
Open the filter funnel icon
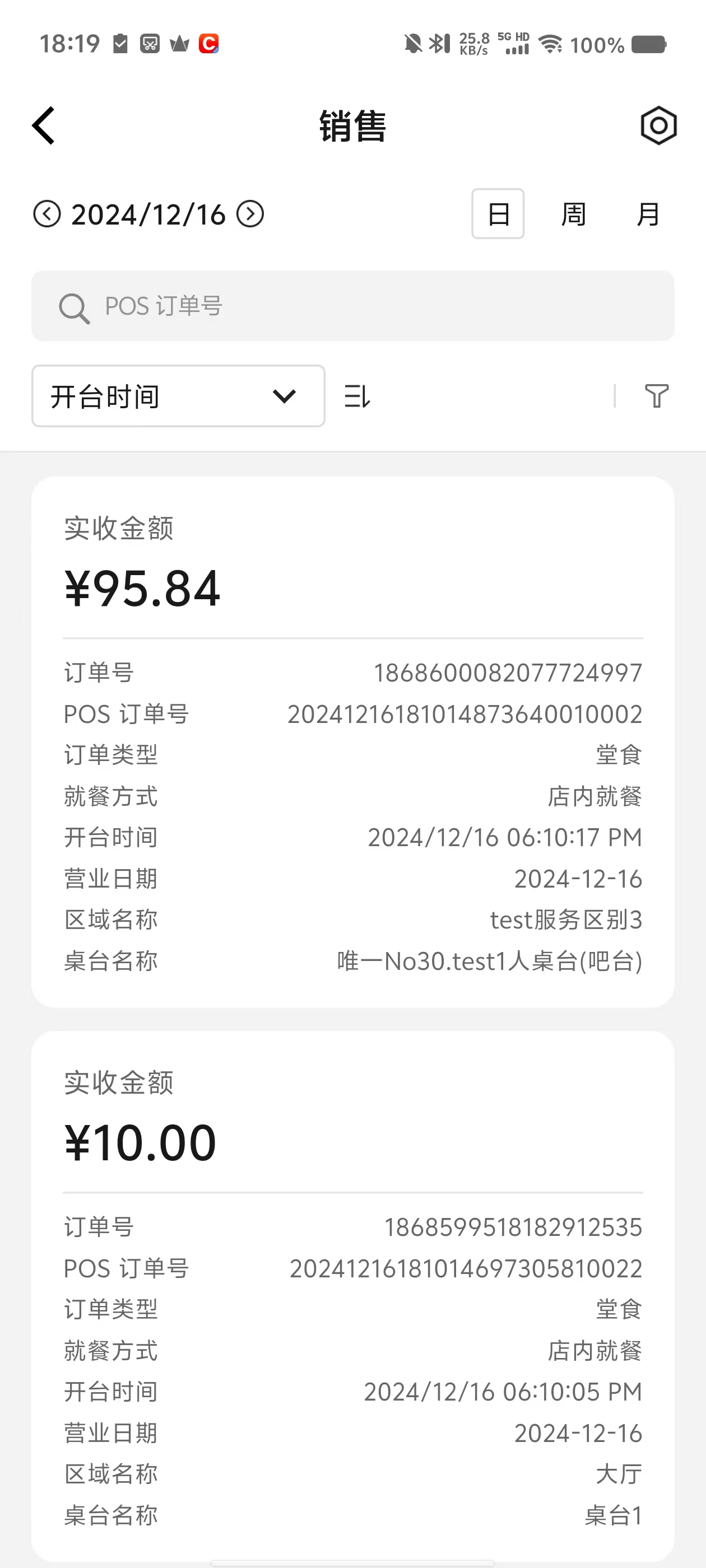(657, 396)
